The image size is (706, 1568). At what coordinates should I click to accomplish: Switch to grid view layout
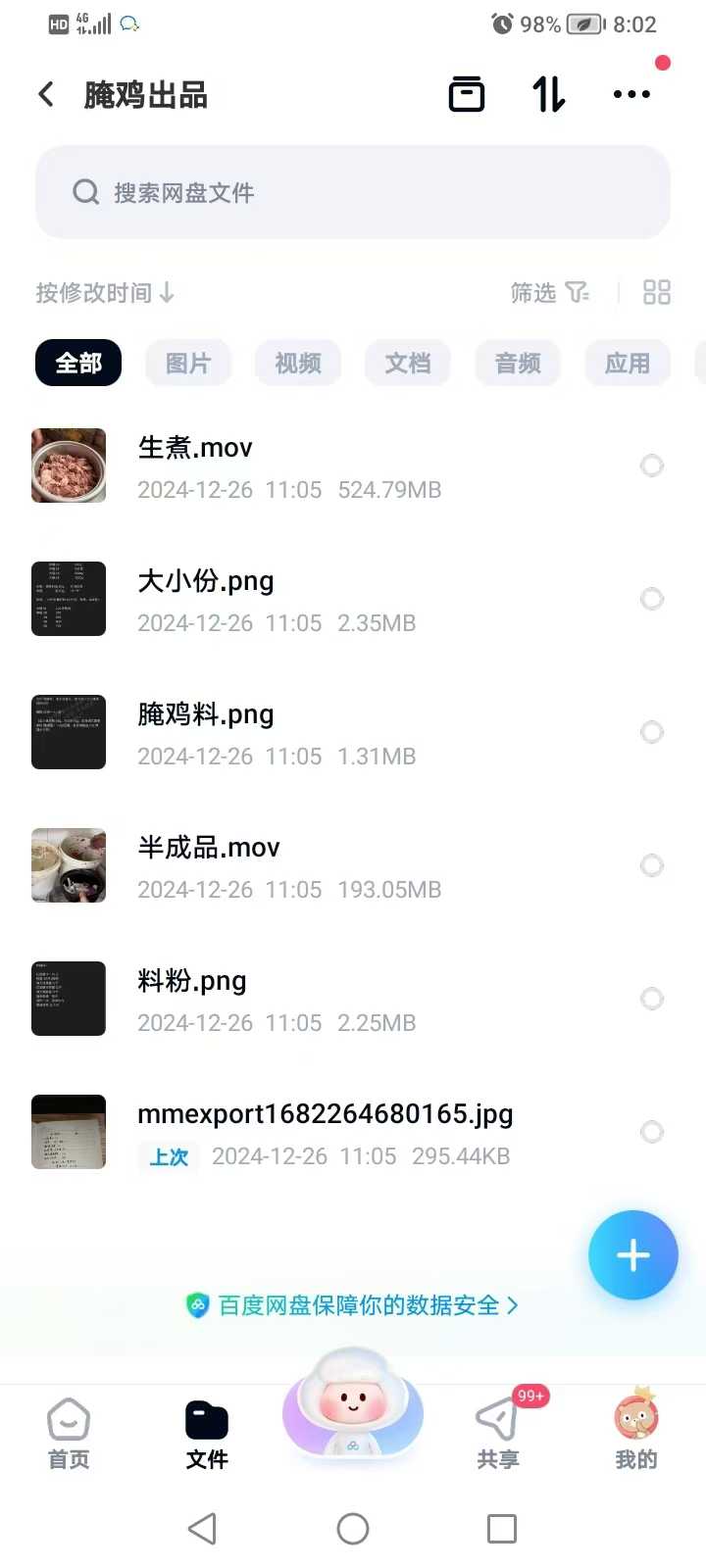(657, 292)
